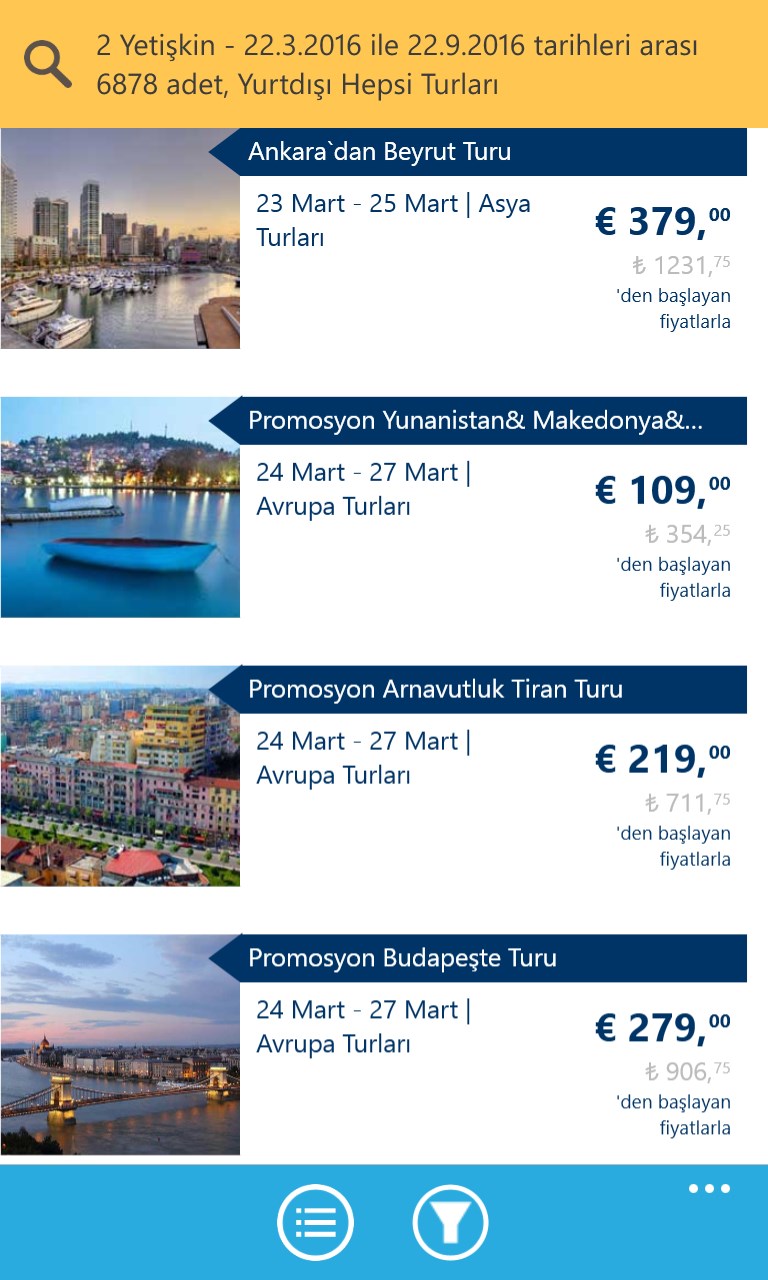View the Promosyon Arnavutluk Tiran Turu
This screenshot has width=768, height=1280.
[x=374, y=776]
